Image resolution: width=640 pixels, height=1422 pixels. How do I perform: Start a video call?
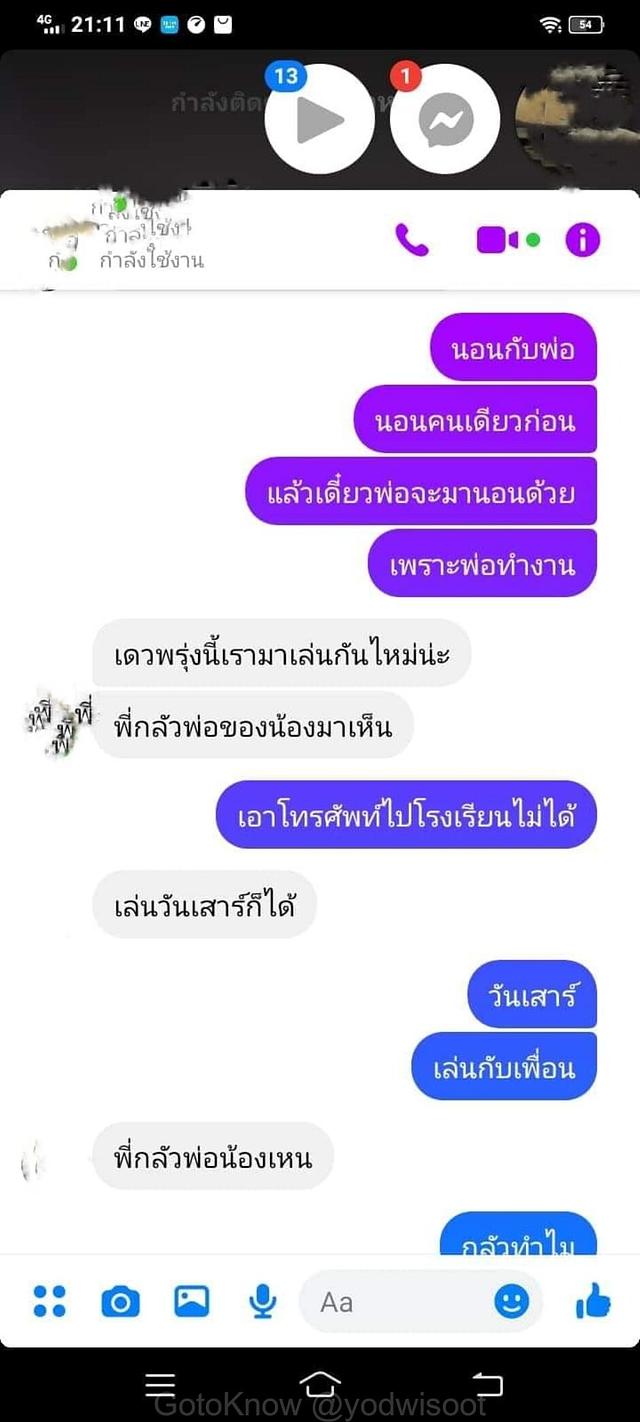tap(498, 240)
